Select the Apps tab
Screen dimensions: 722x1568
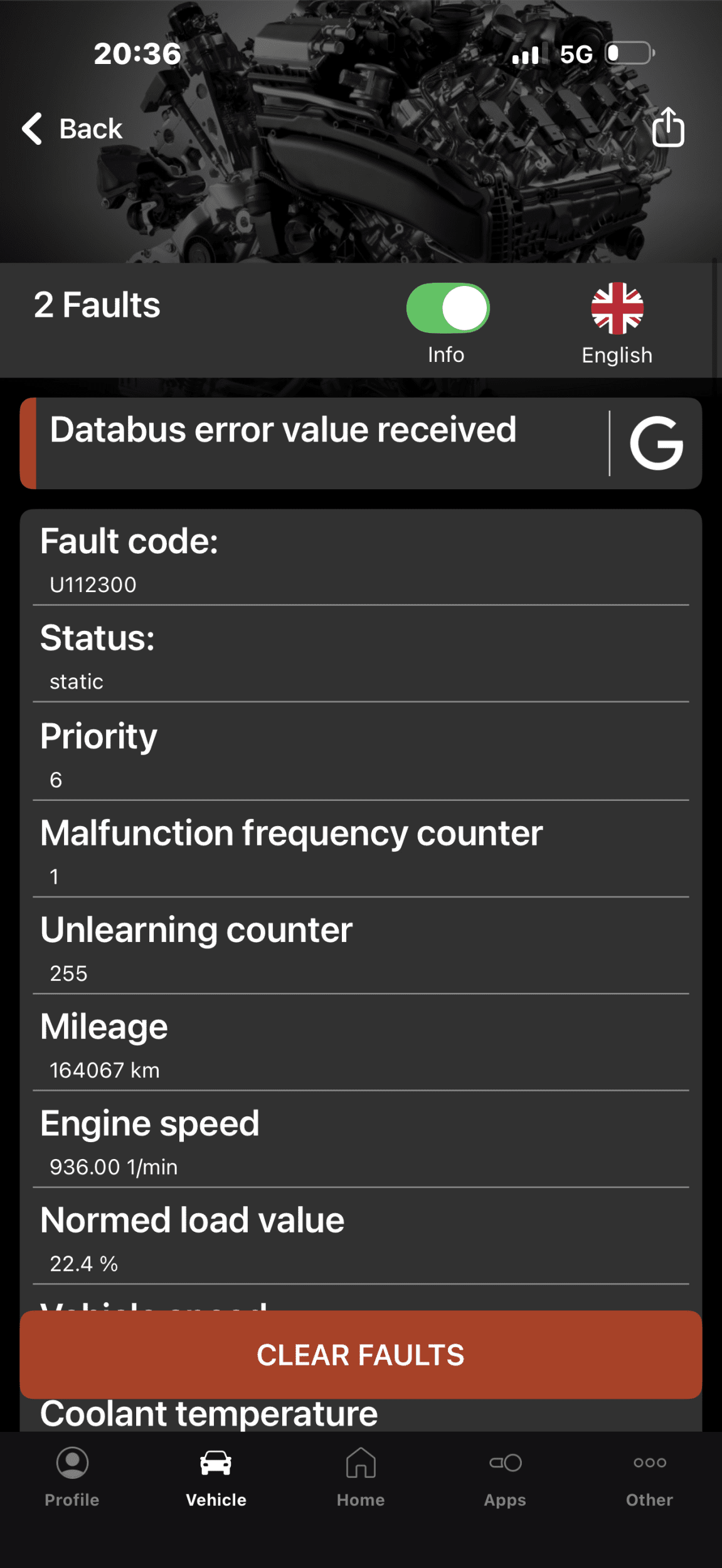[505, 1476]
